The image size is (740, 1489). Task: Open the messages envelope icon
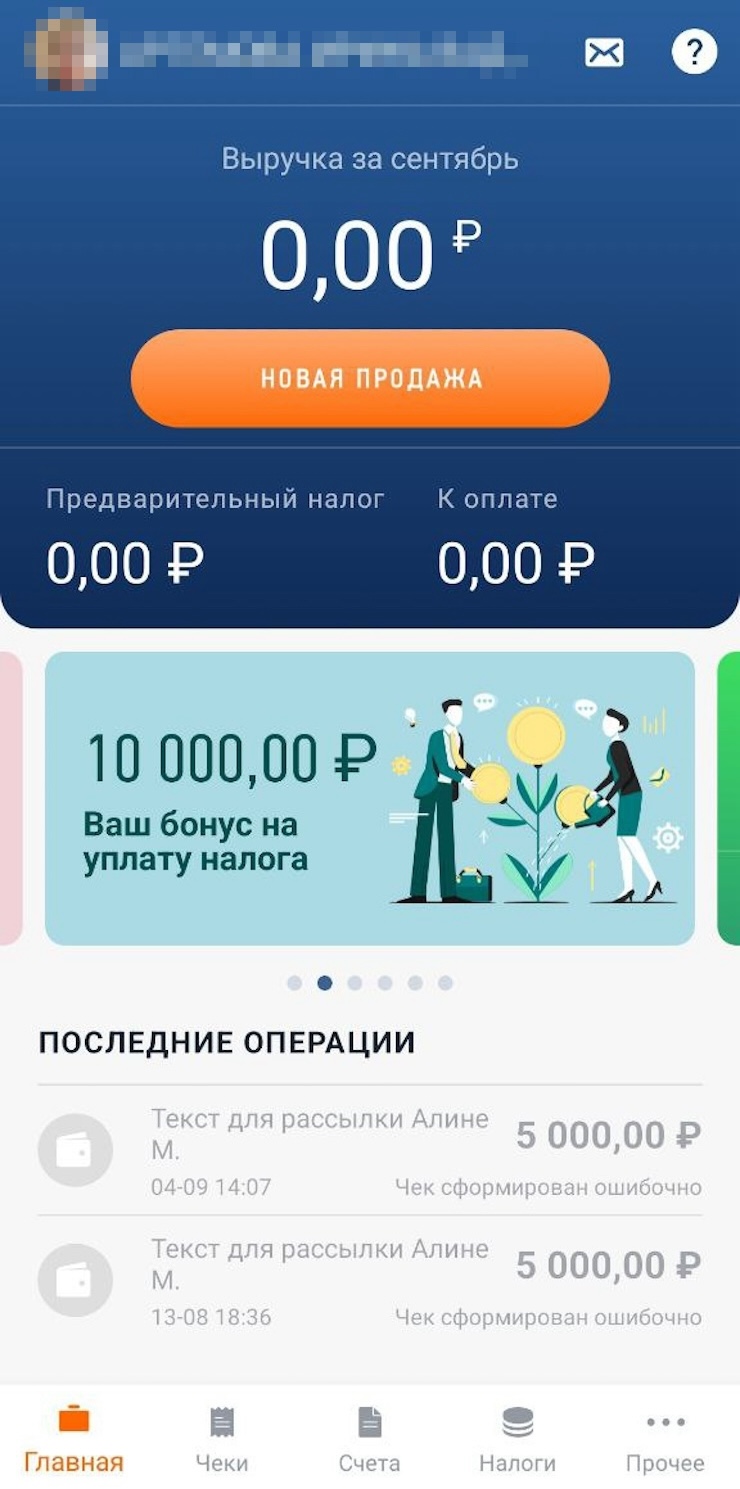click(x=604, y=52)
